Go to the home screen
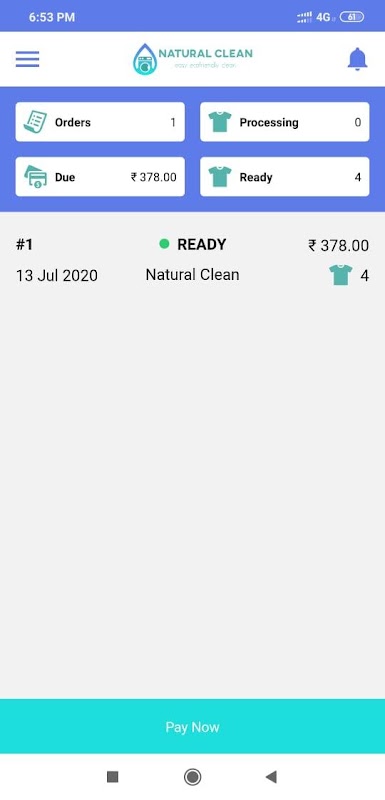This screenshot has height=800, width=385. (x=192, y=777)
